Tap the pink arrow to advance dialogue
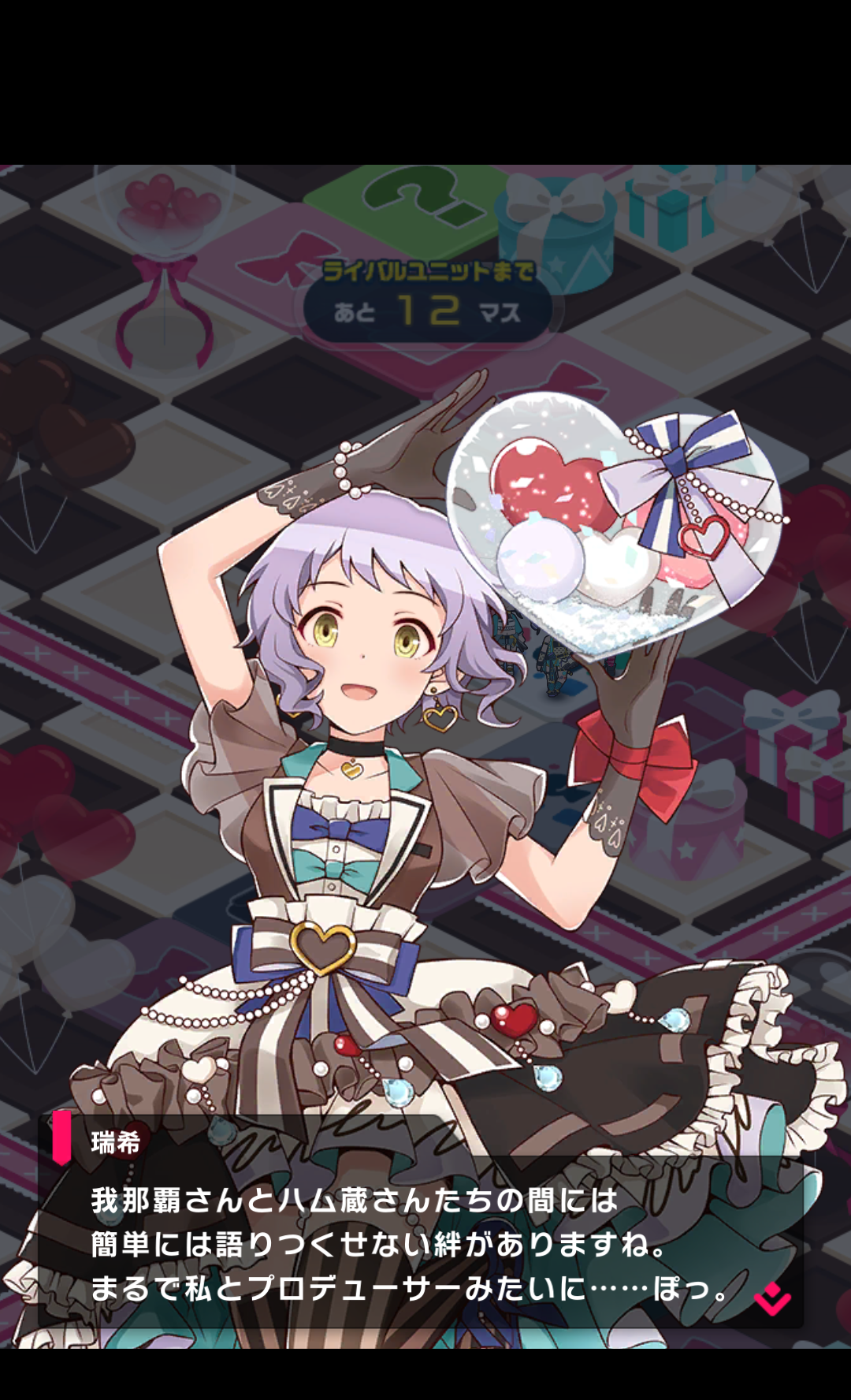Screen dimensions: 851x1400 click(x=772, y=1298)
